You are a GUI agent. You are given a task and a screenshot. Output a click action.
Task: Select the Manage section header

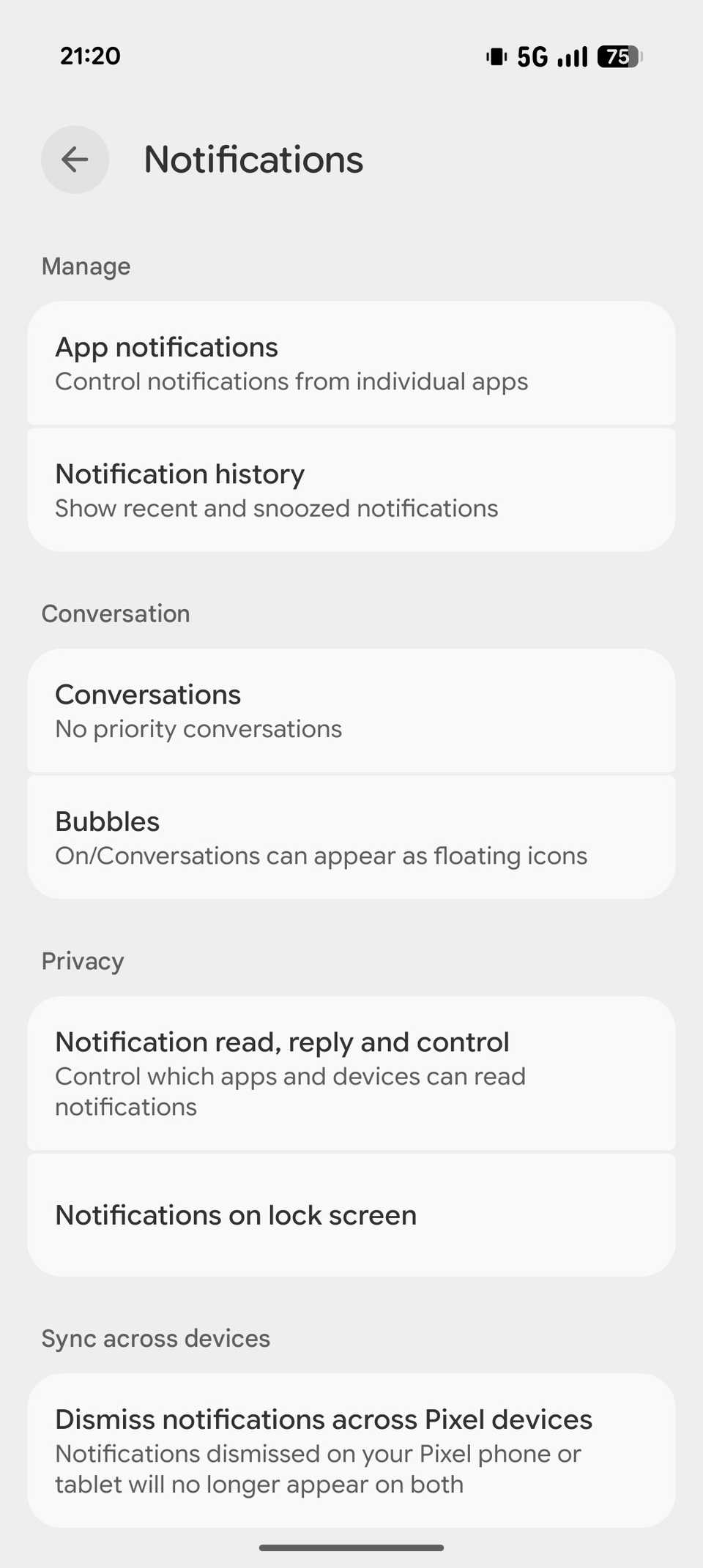coord(86,266)
